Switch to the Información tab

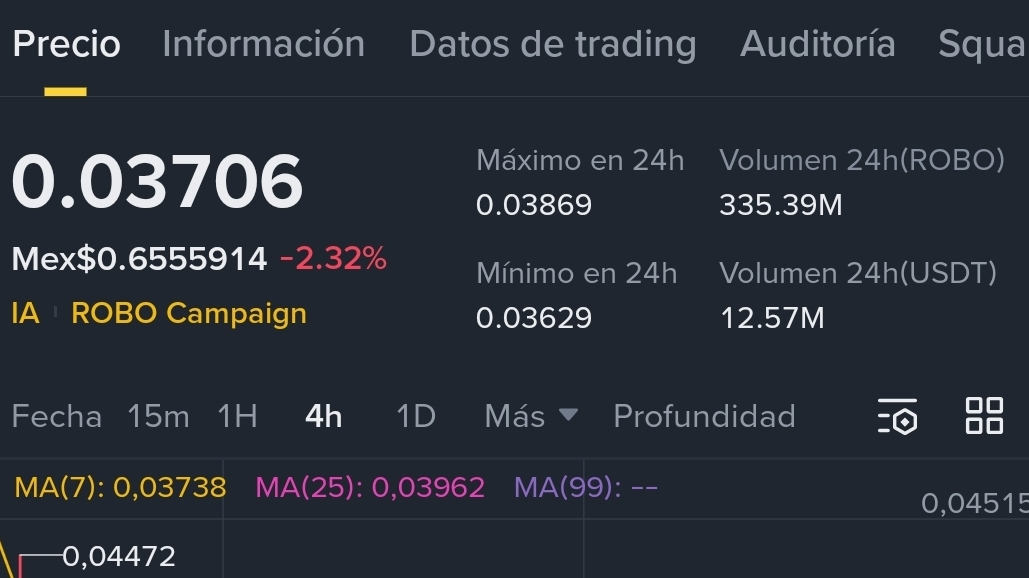coord(263,45)
